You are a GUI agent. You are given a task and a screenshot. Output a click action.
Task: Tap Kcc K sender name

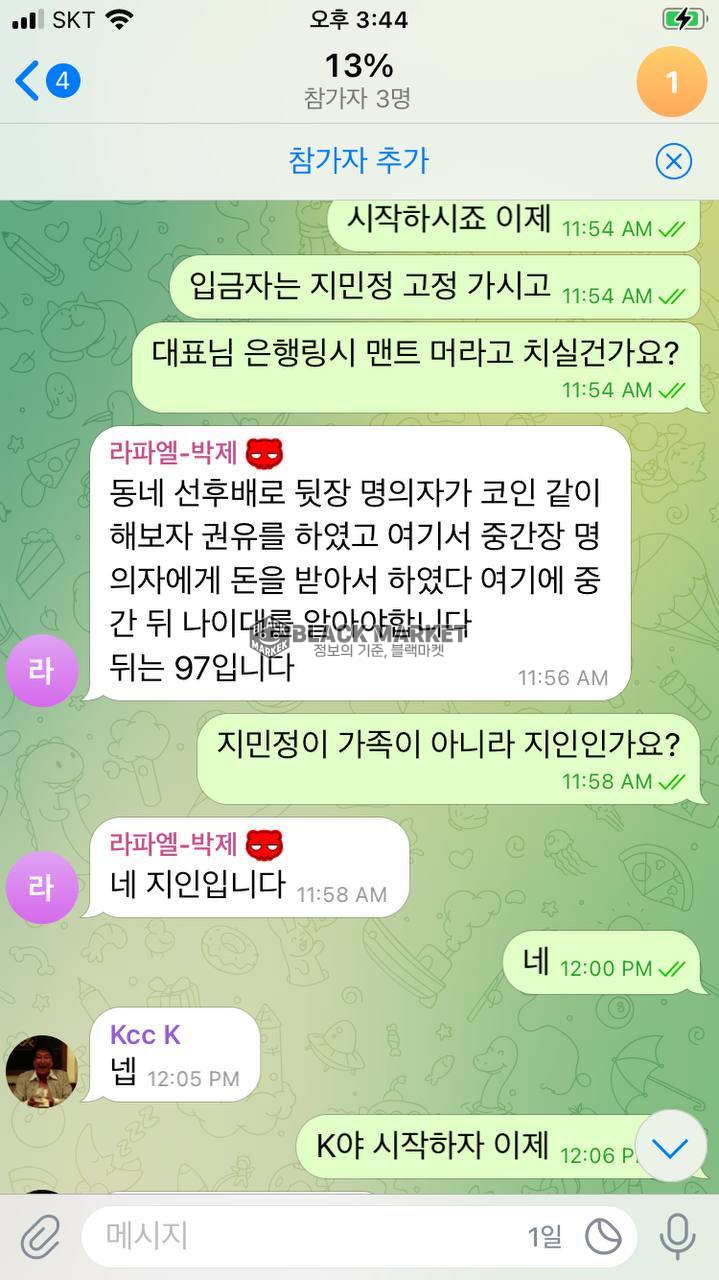[x=145, y=1034]
